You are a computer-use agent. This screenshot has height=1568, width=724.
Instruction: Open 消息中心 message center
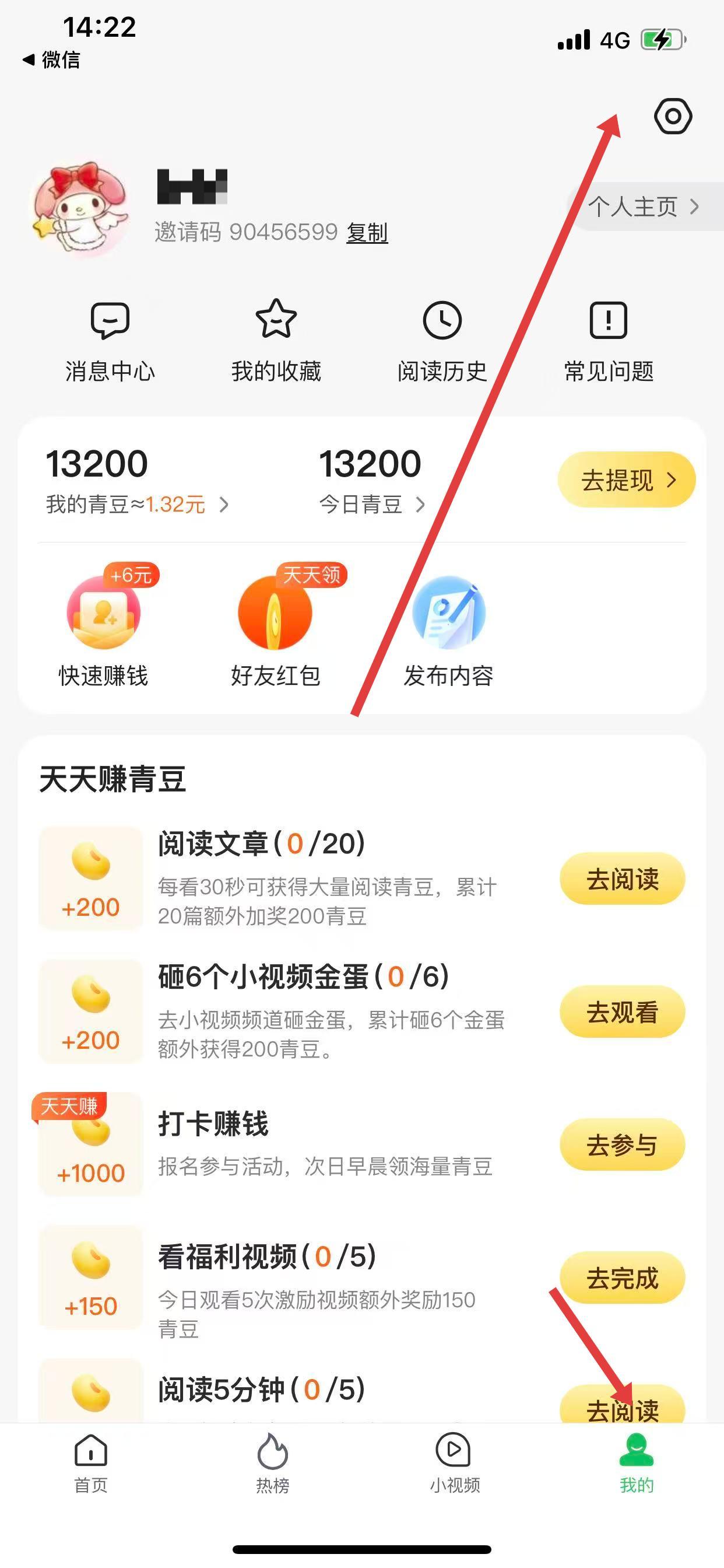pos(110,341)
